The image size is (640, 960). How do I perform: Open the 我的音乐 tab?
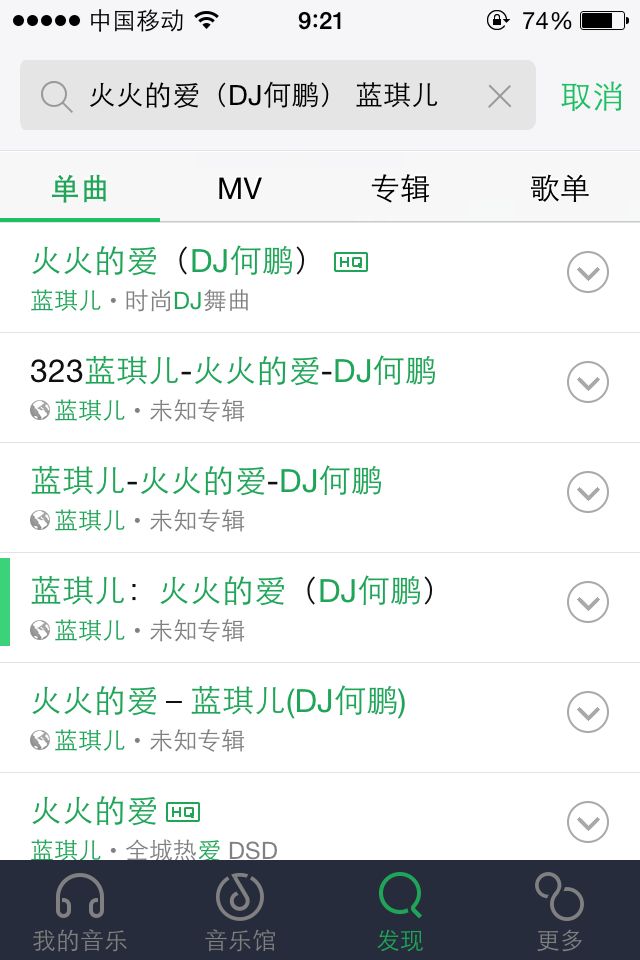tap(80, 911)
